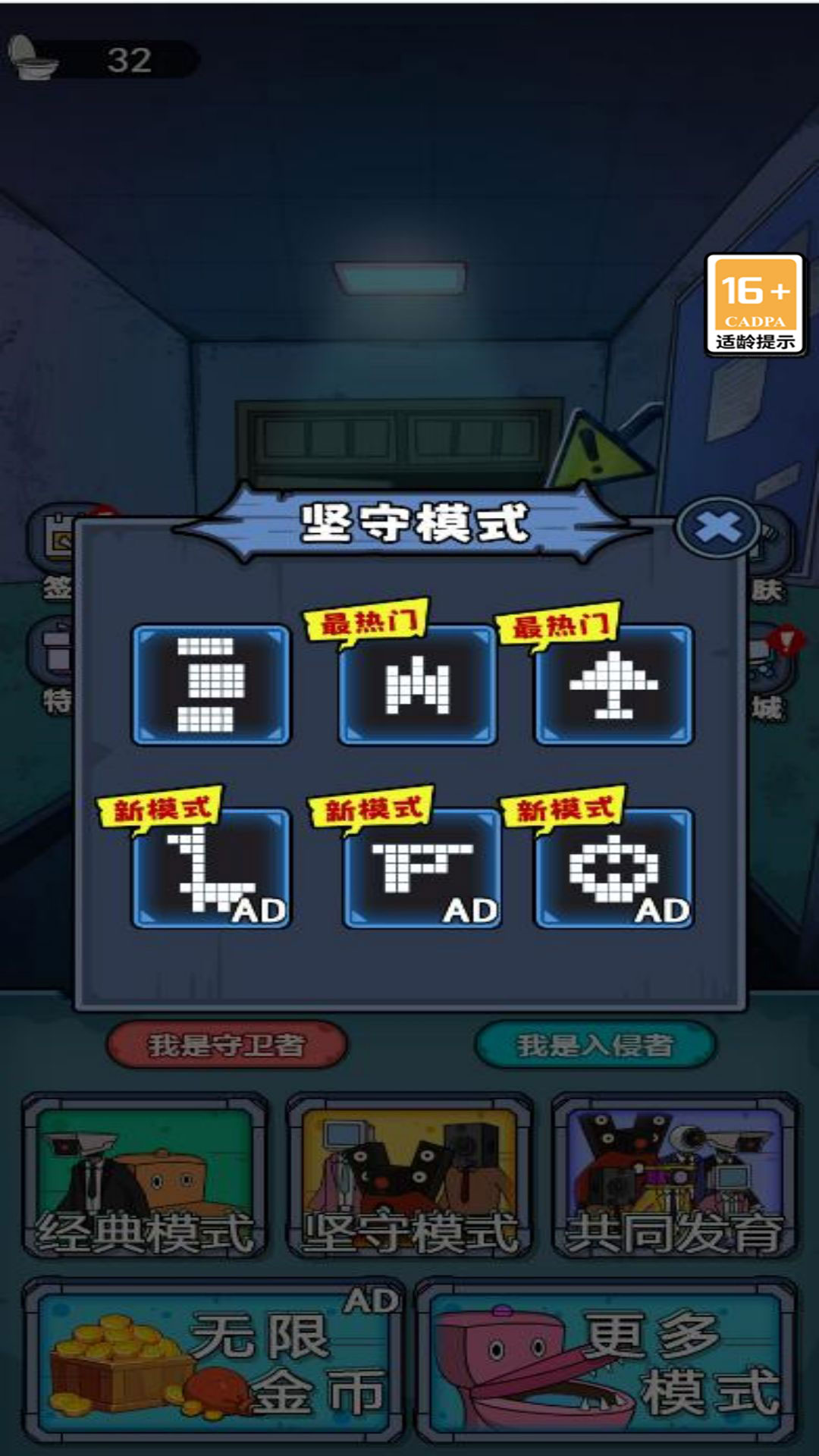Image resolution: width=819 pixels, height=1456 pixels.
Task: Open the 新模式 ring-shaped AD map
Action: click(x=613, y=868)
